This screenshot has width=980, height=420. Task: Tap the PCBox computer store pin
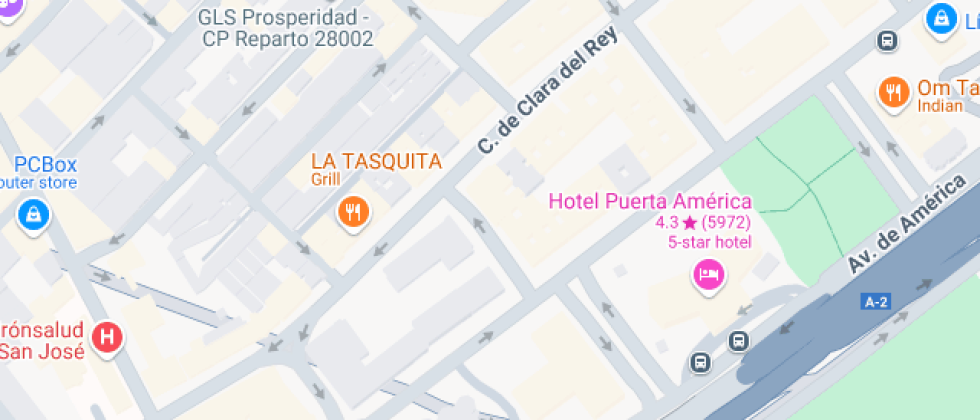pyautogui.click(x=34, y=216)
